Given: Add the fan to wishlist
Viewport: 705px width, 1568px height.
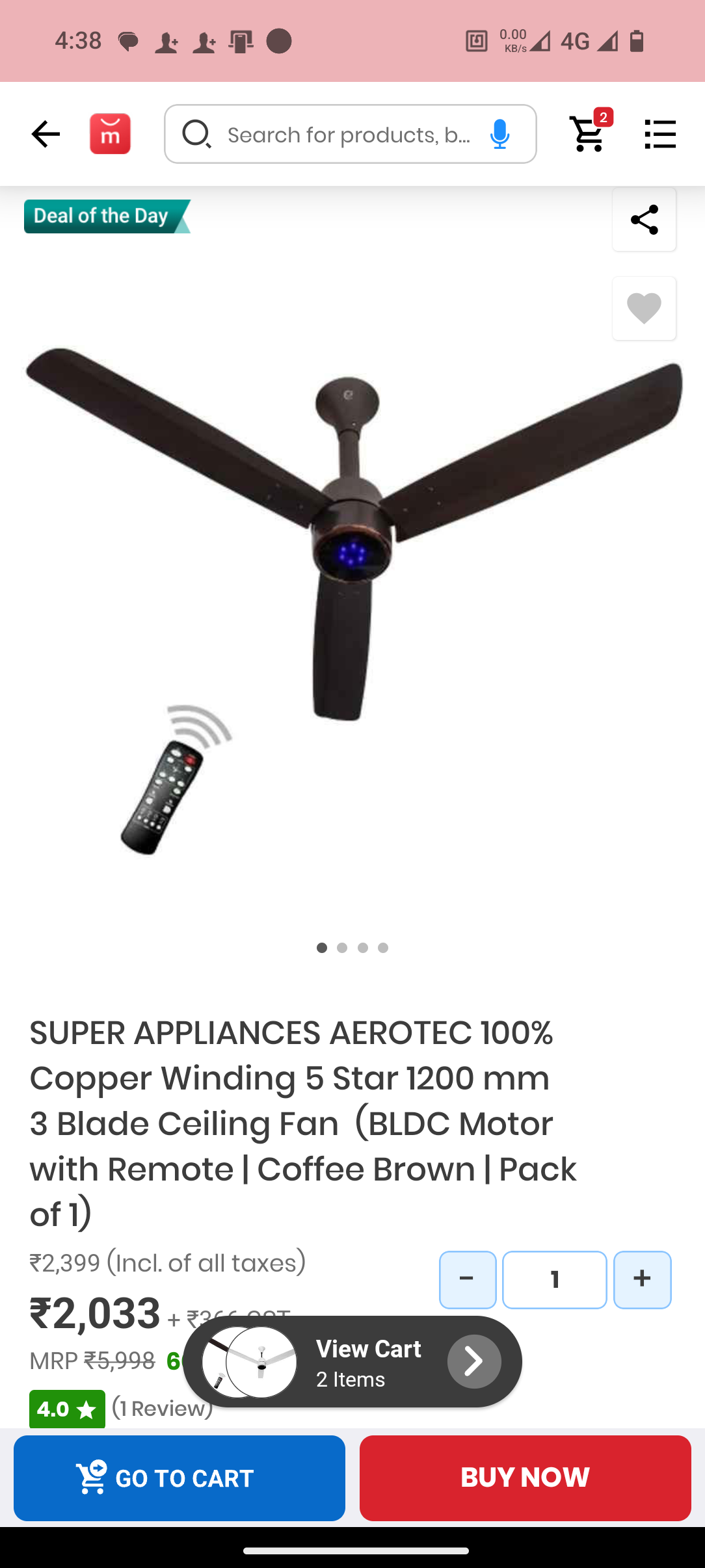Looking at the screenshot, I should click(x=644, y=309).
